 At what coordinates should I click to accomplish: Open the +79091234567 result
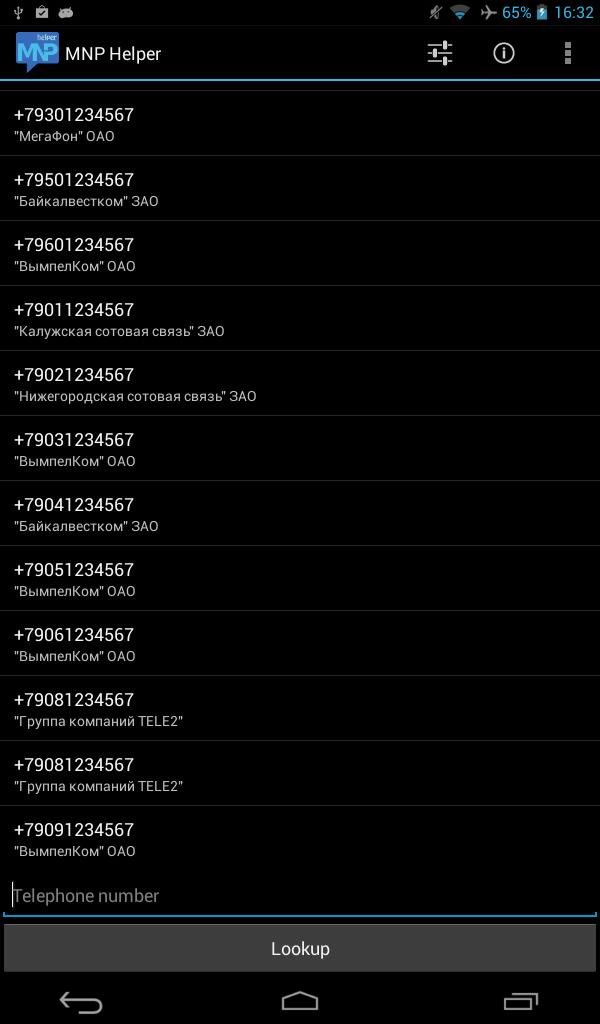tap(300, 839)
